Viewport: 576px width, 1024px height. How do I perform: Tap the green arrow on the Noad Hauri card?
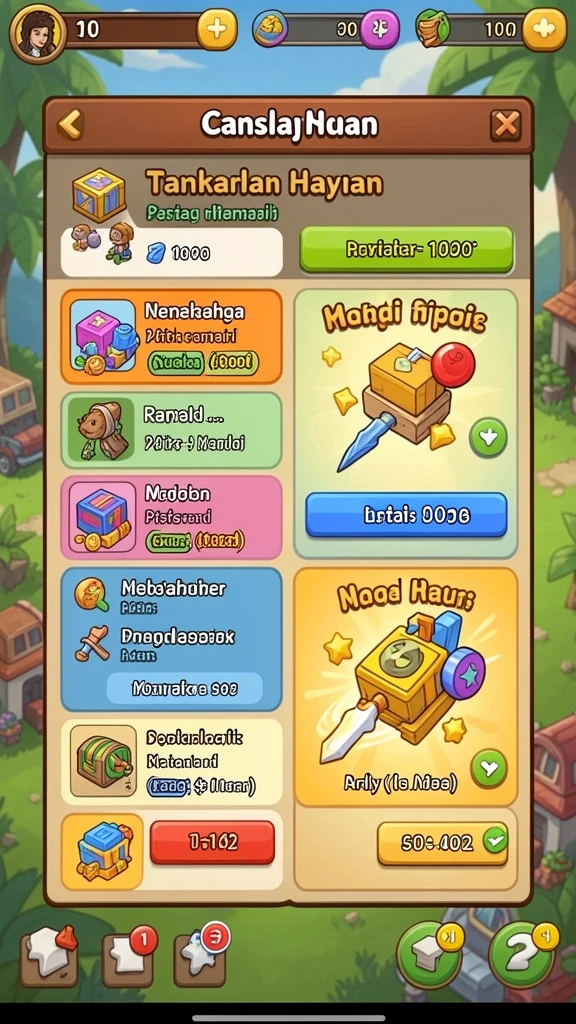click(489, 768)
